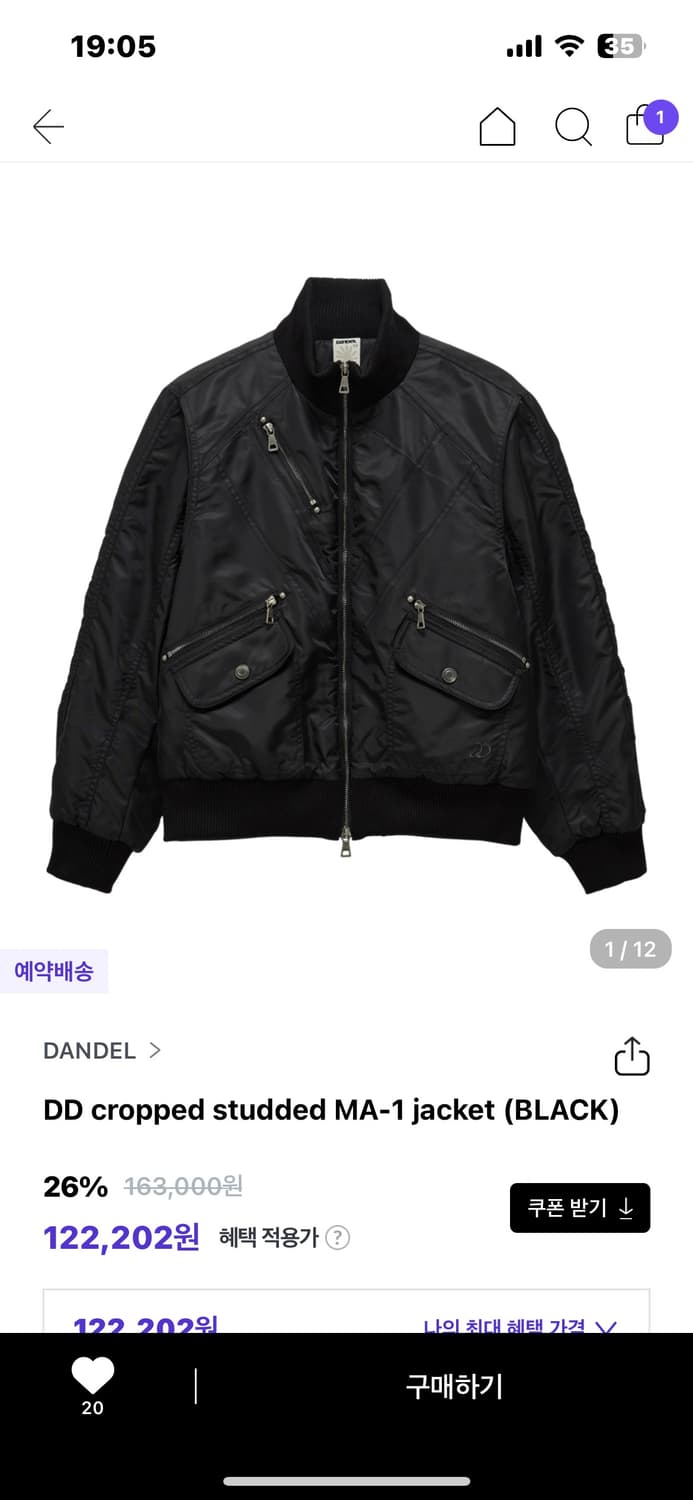Open the DANDEL brand page

click(x=102, y=1050)
